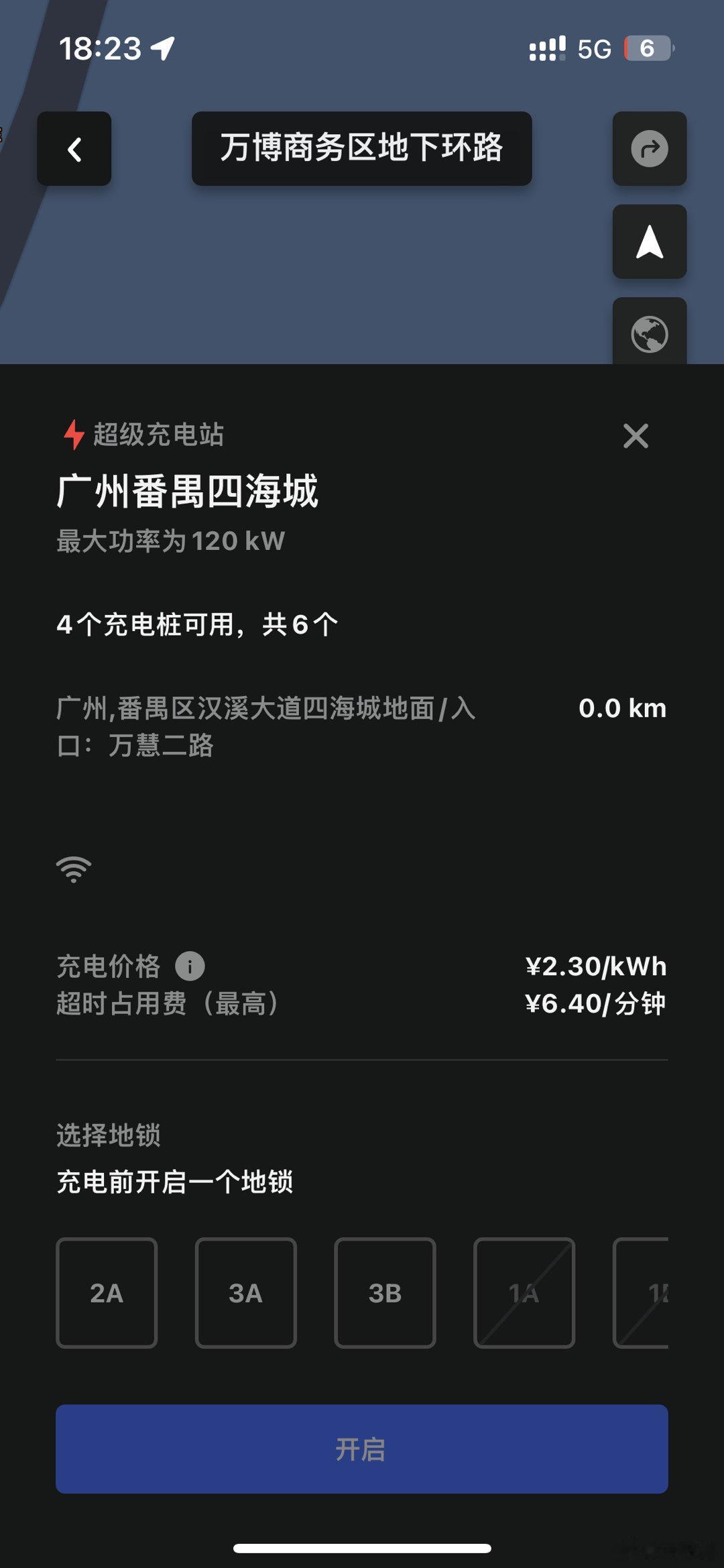This screenshot has height=1568, width=724.
Task: Select ground lock 3A
Action: (245, 1292)
